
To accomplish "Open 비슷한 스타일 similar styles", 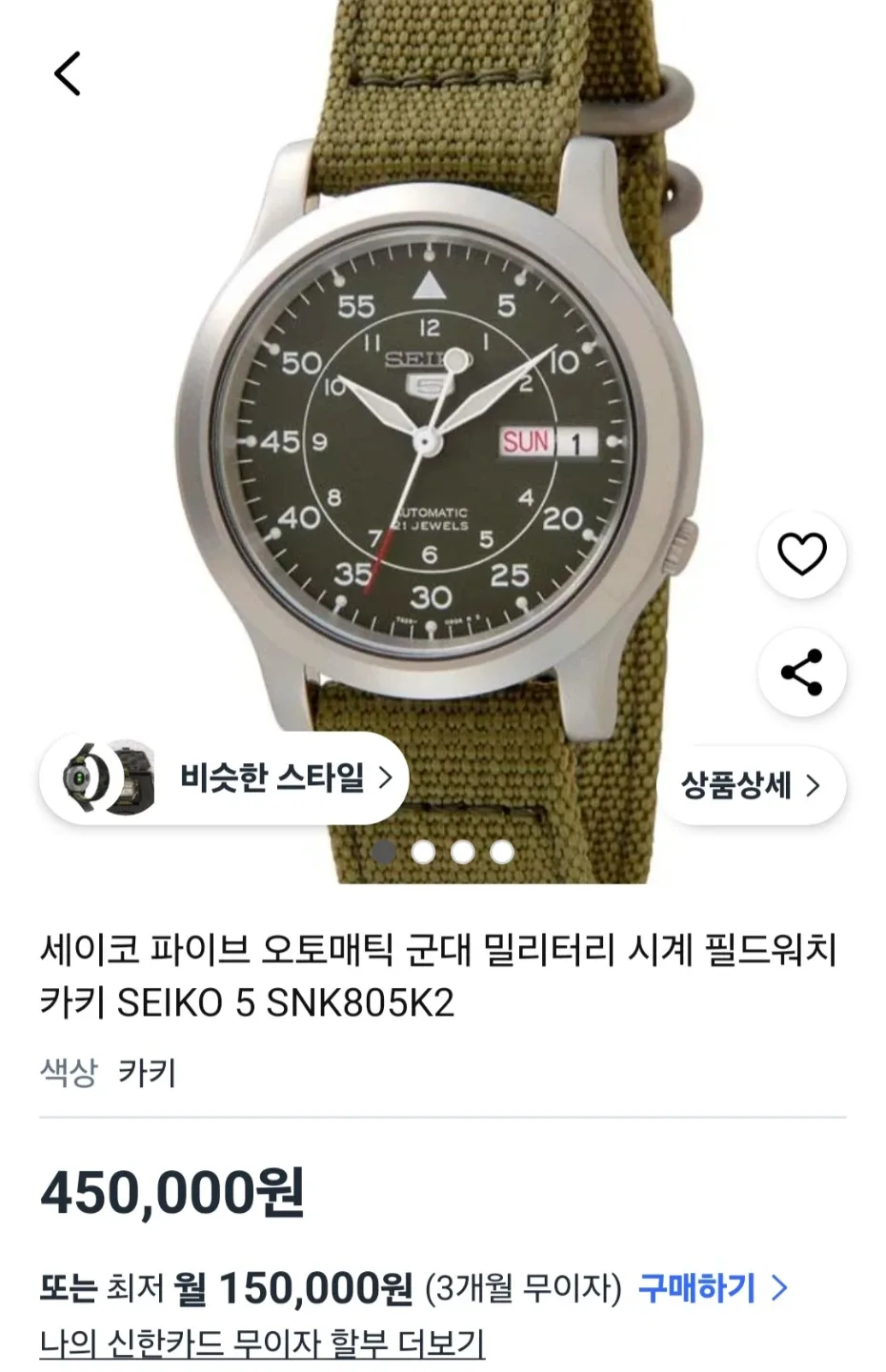I will [x=224, y=778].
